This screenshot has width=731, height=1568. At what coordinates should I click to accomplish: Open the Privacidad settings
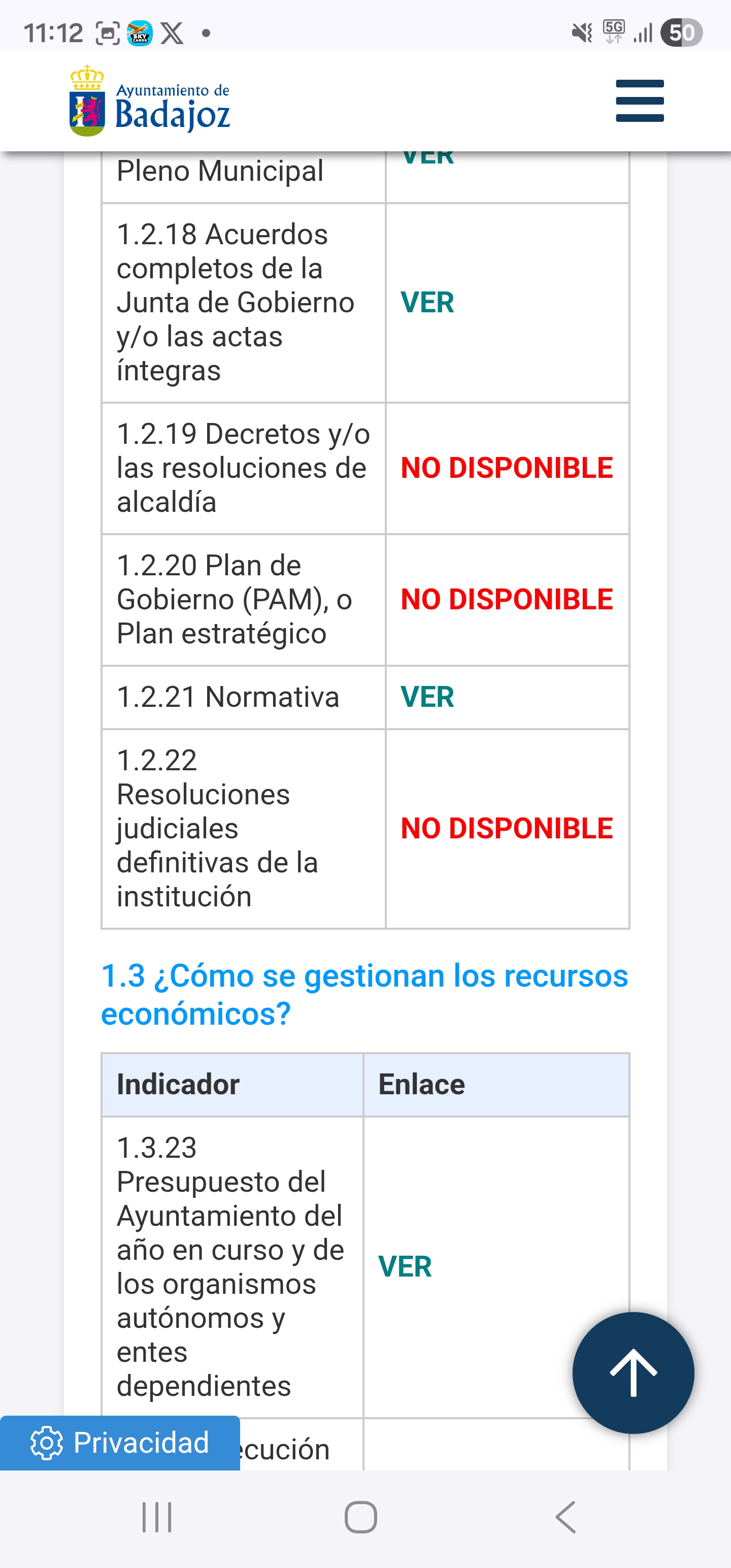(120, 1443)
